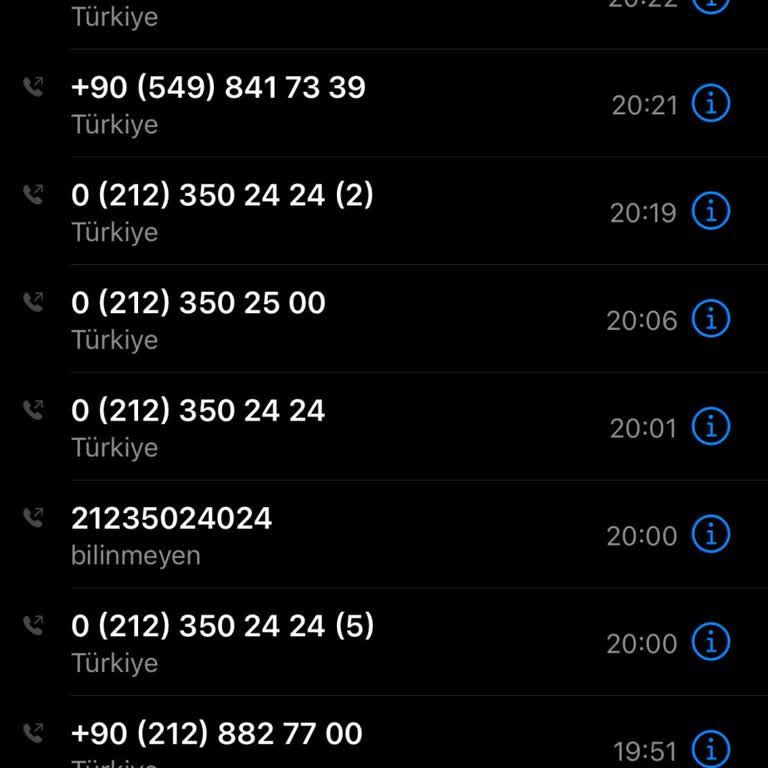Open info for +90 (212) 882 77 00

tap(711, 748)
